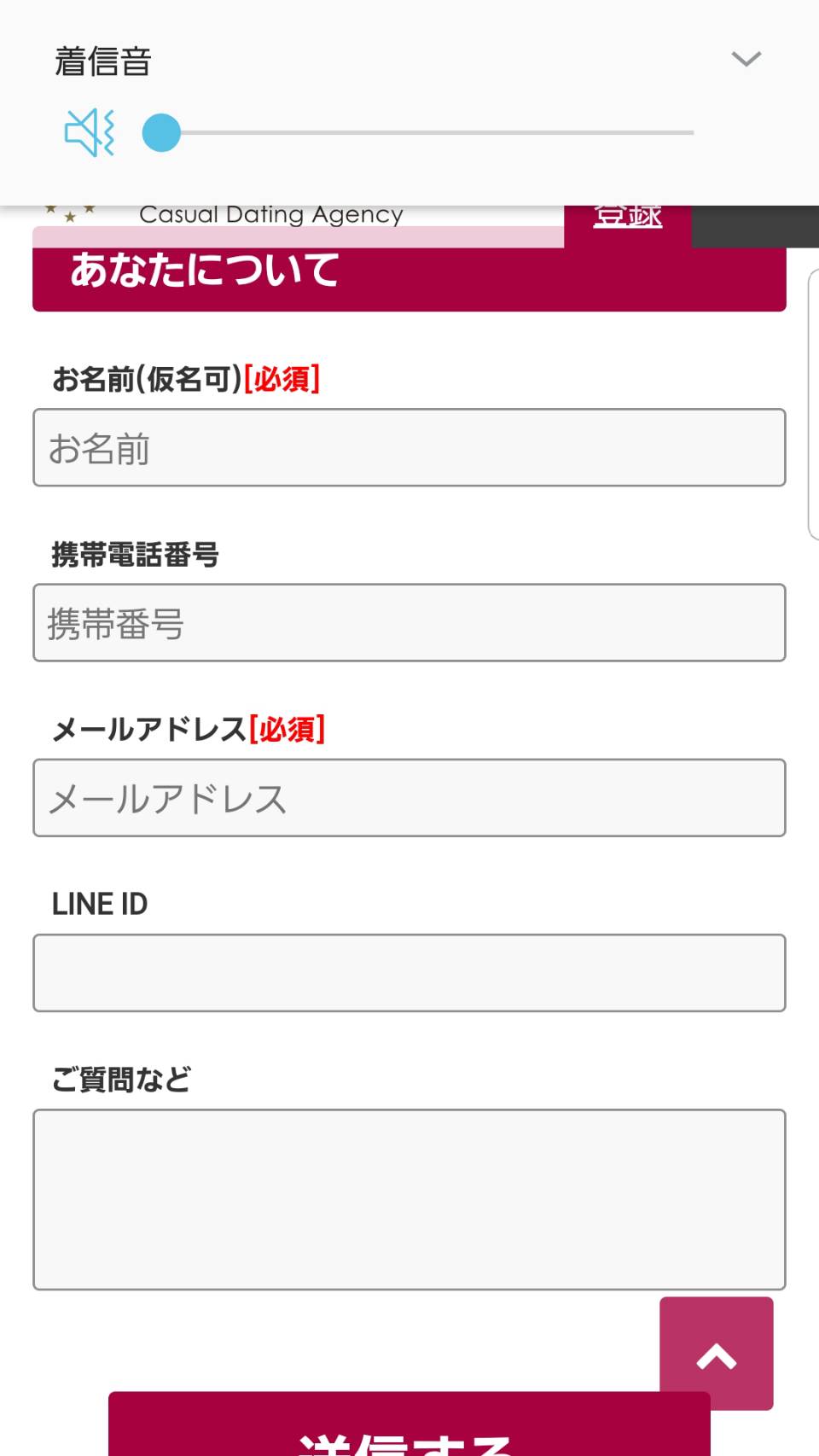Adjust the 着信音 volume slider
The height and width of the screenshot is (1456, 819).
(x=418, y=133)
